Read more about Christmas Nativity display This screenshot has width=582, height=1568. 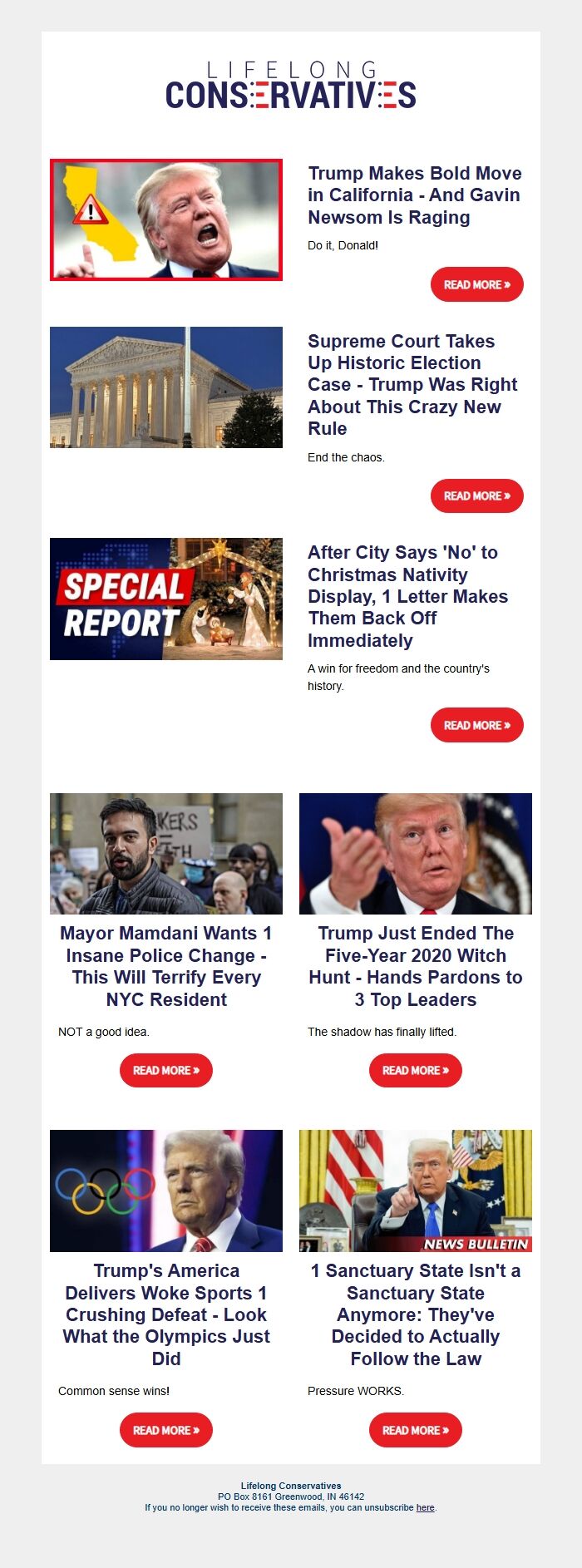click(476, 725)
